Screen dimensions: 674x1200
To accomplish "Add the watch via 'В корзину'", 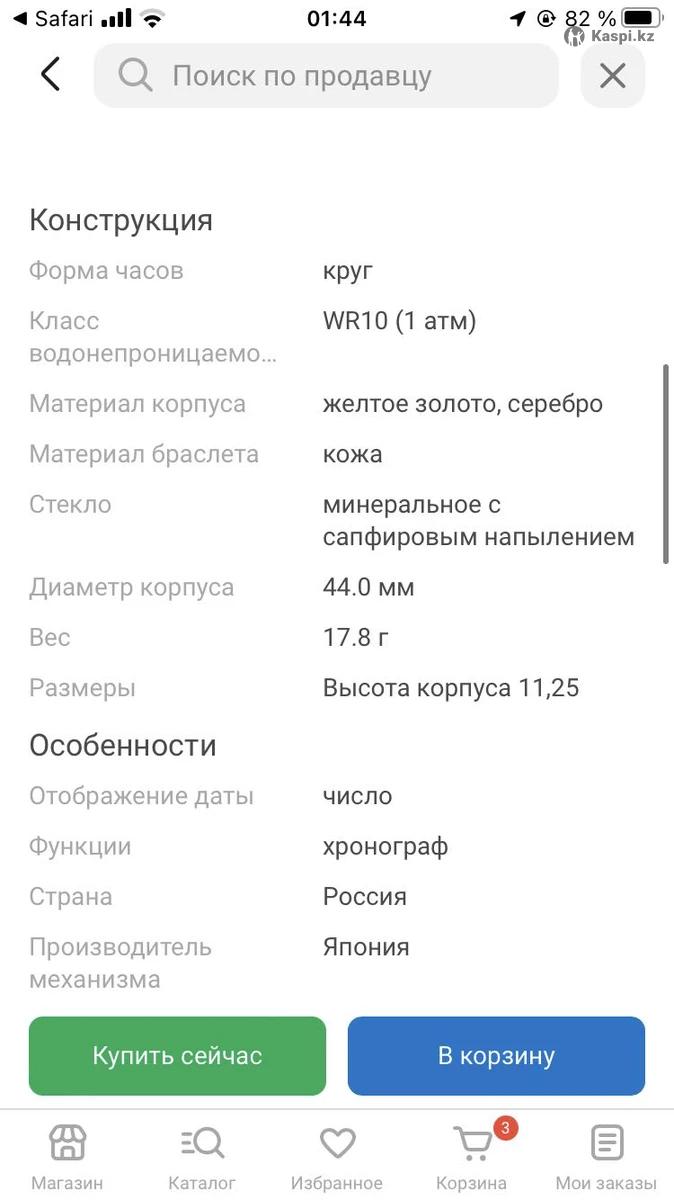I will pyautogui.click(x=496, y=1056).
